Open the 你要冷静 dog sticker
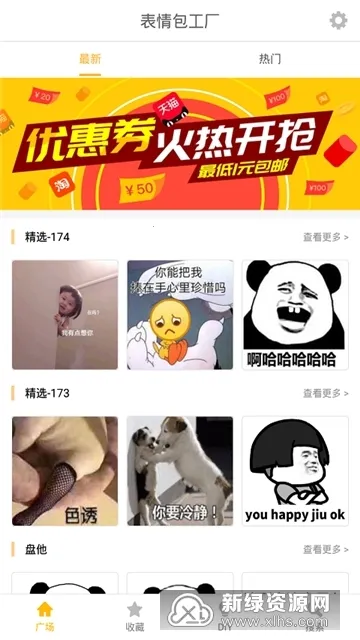360x640 pixels. 180,471
